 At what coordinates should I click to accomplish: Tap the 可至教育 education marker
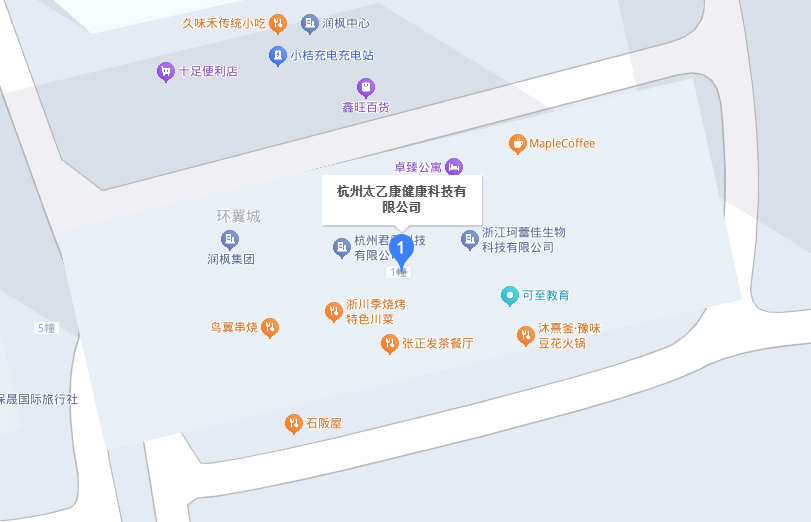click(510, 296)
